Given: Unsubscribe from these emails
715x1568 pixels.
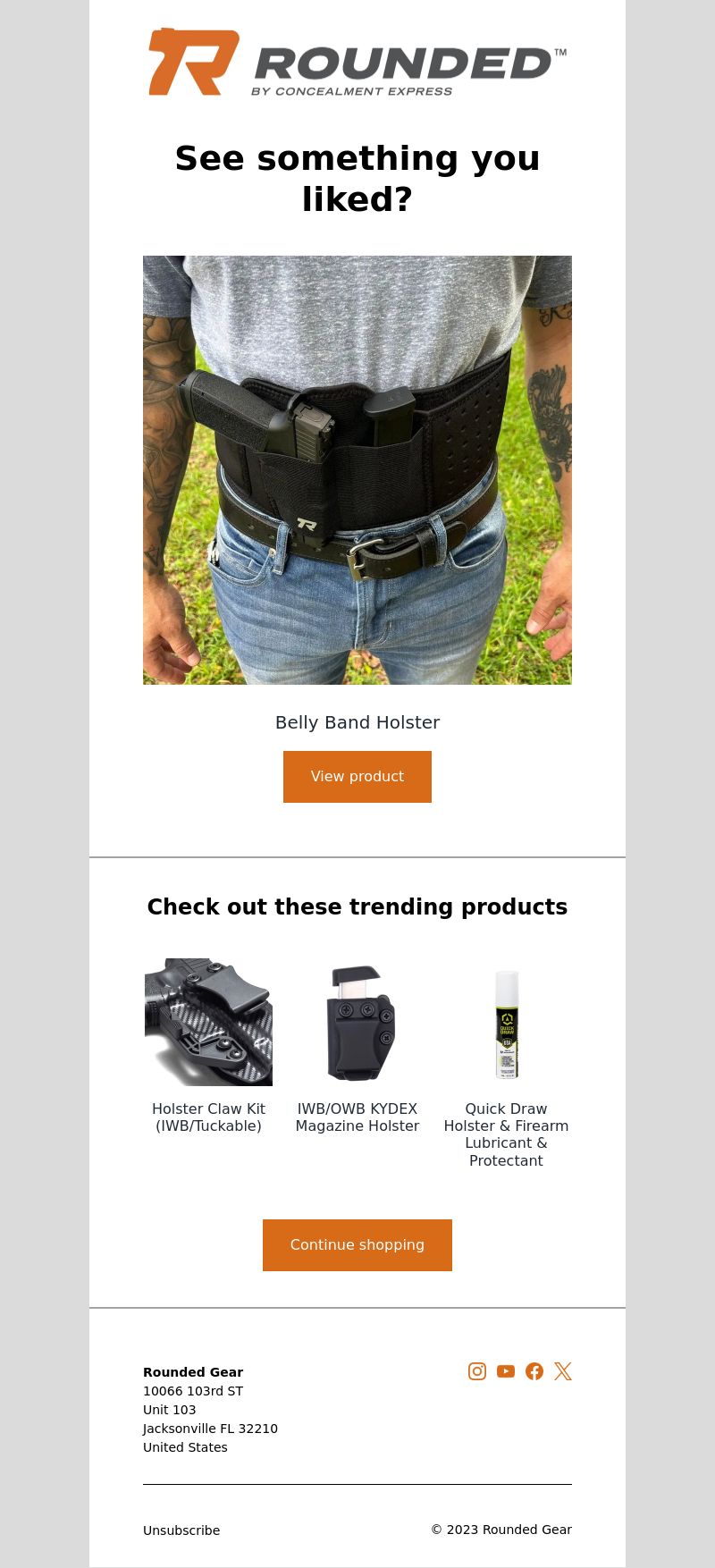Looking at the screenshot, I should [x=181, y=1530].
